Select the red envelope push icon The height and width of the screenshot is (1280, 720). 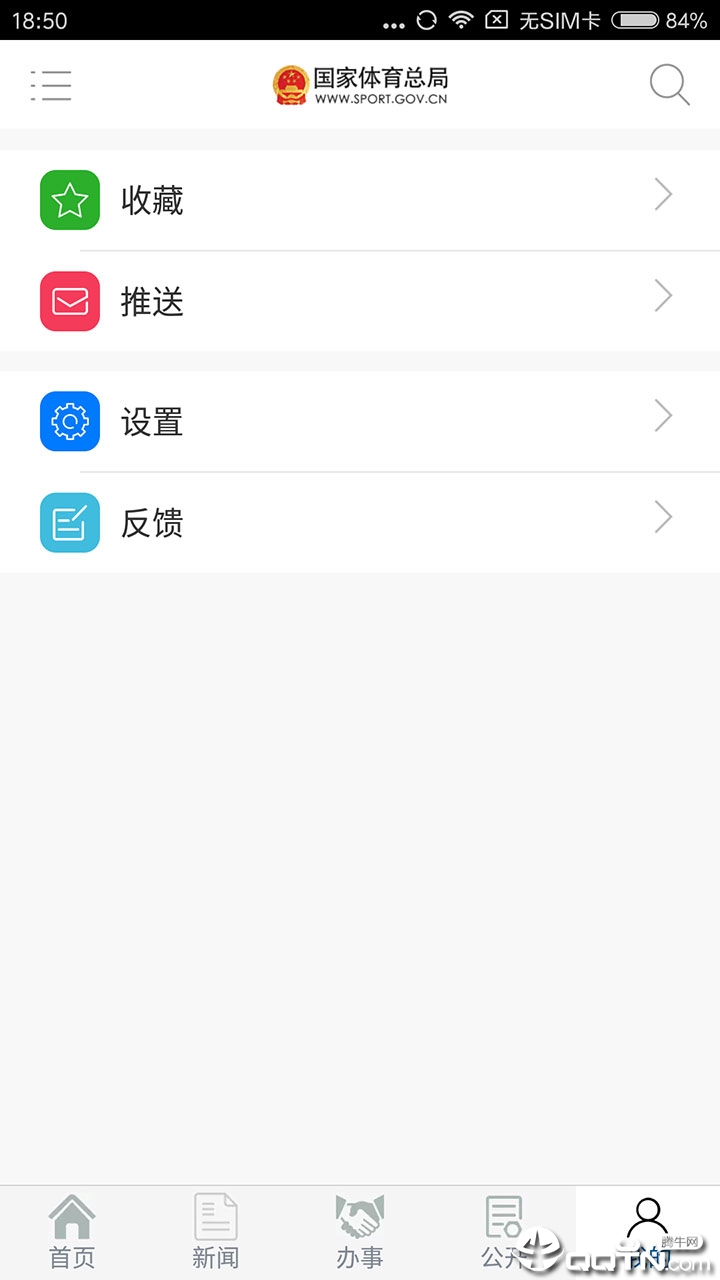(x=69, y=301)
